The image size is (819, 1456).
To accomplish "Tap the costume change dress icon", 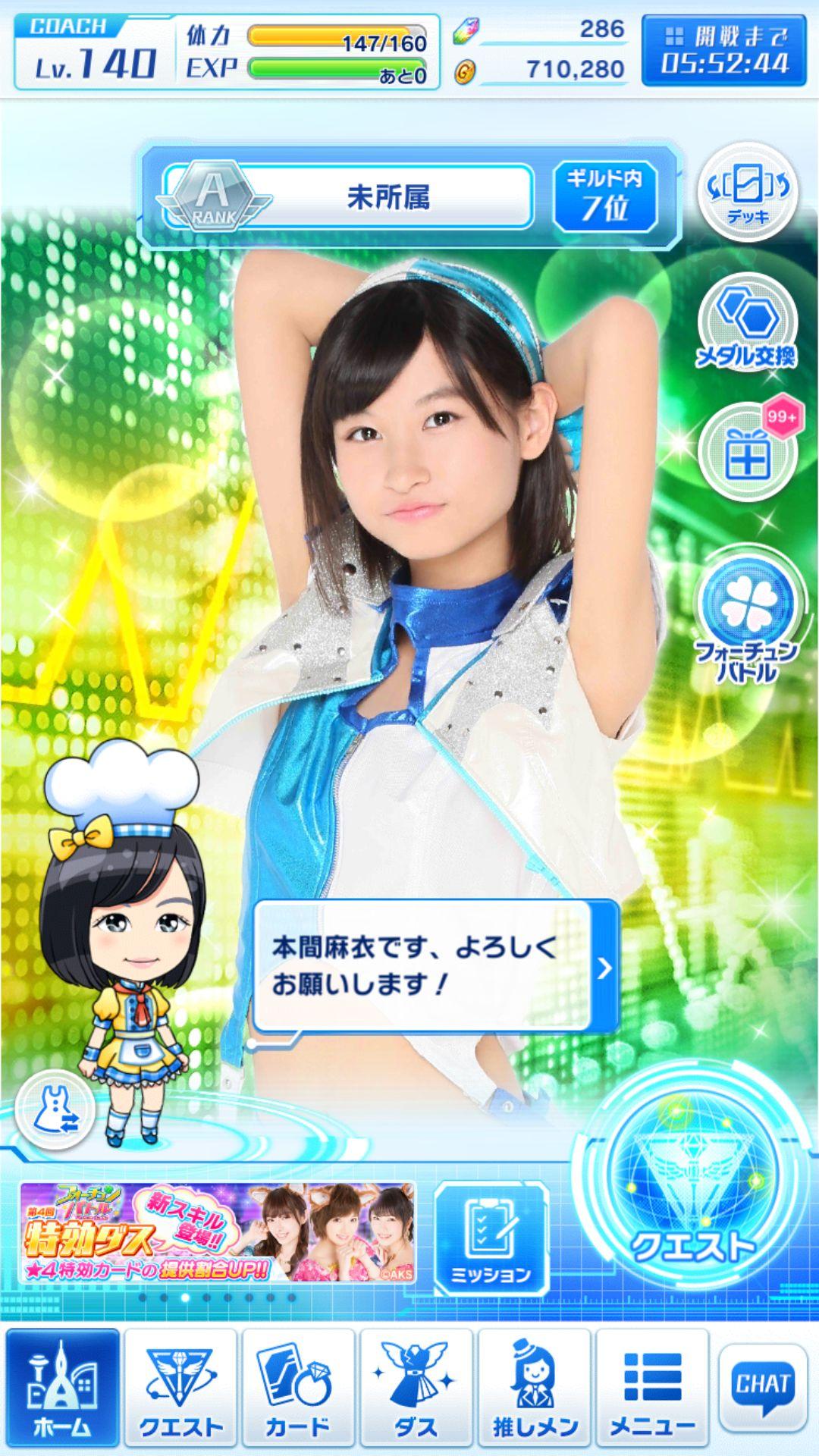I will point(55,1110).
